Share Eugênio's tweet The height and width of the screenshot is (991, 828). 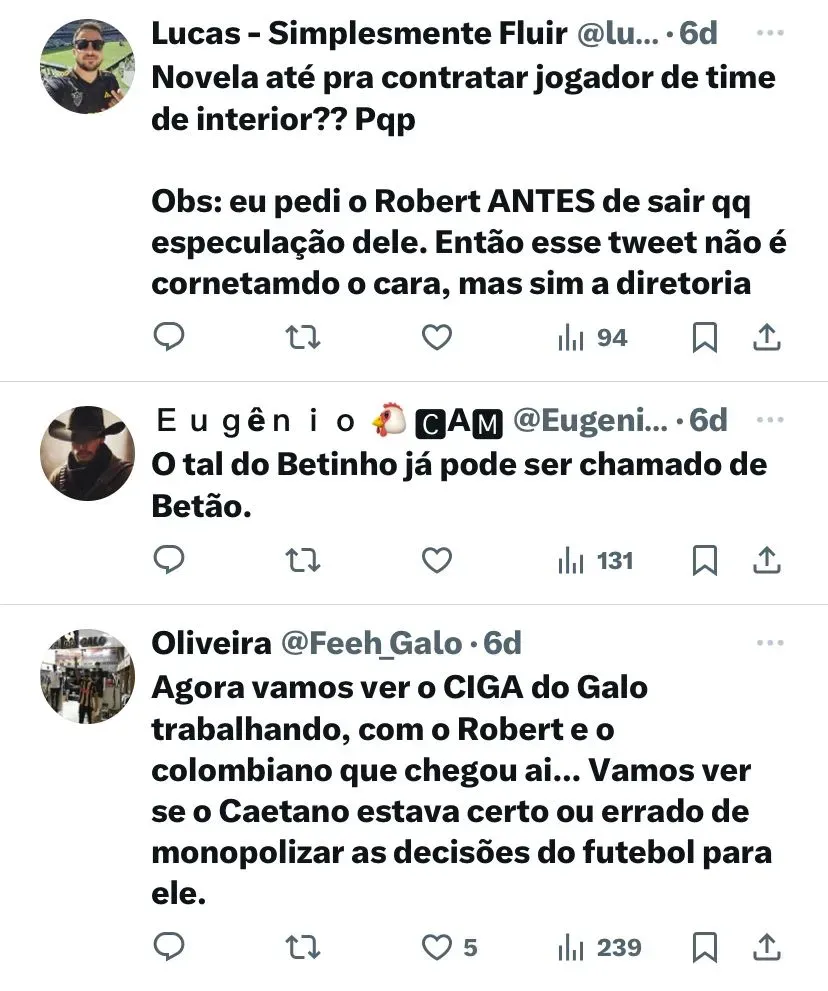click(766, 561)
